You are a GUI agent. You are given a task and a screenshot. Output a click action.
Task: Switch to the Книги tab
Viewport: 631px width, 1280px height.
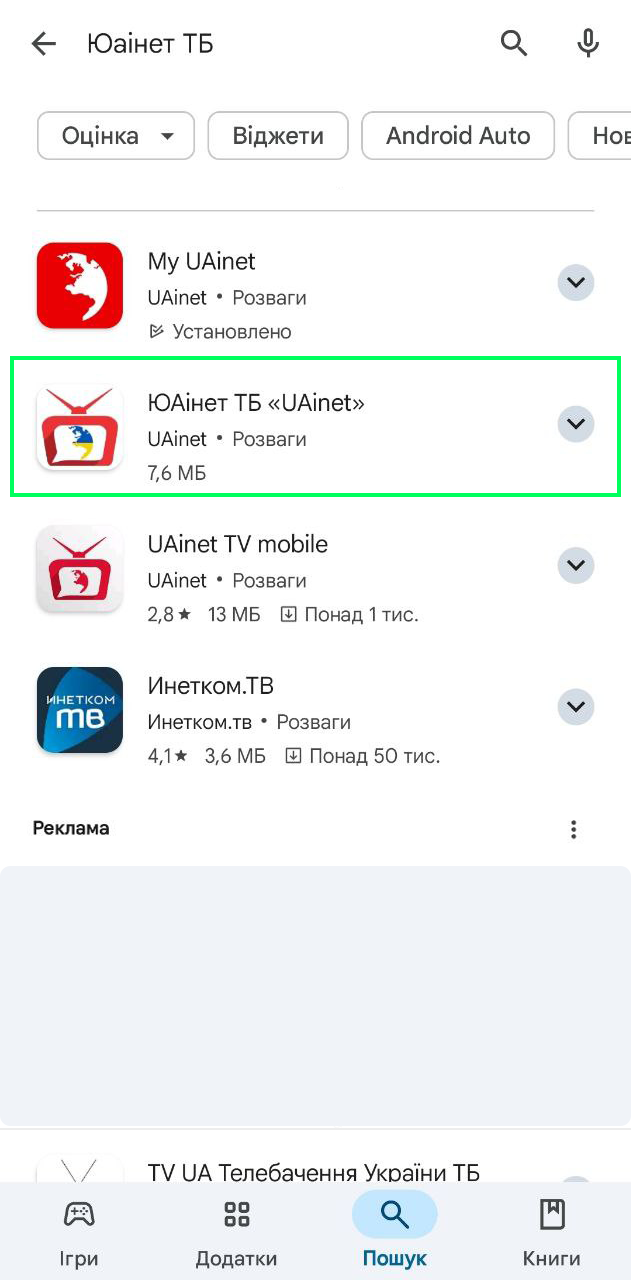(x=551, y=1231)
